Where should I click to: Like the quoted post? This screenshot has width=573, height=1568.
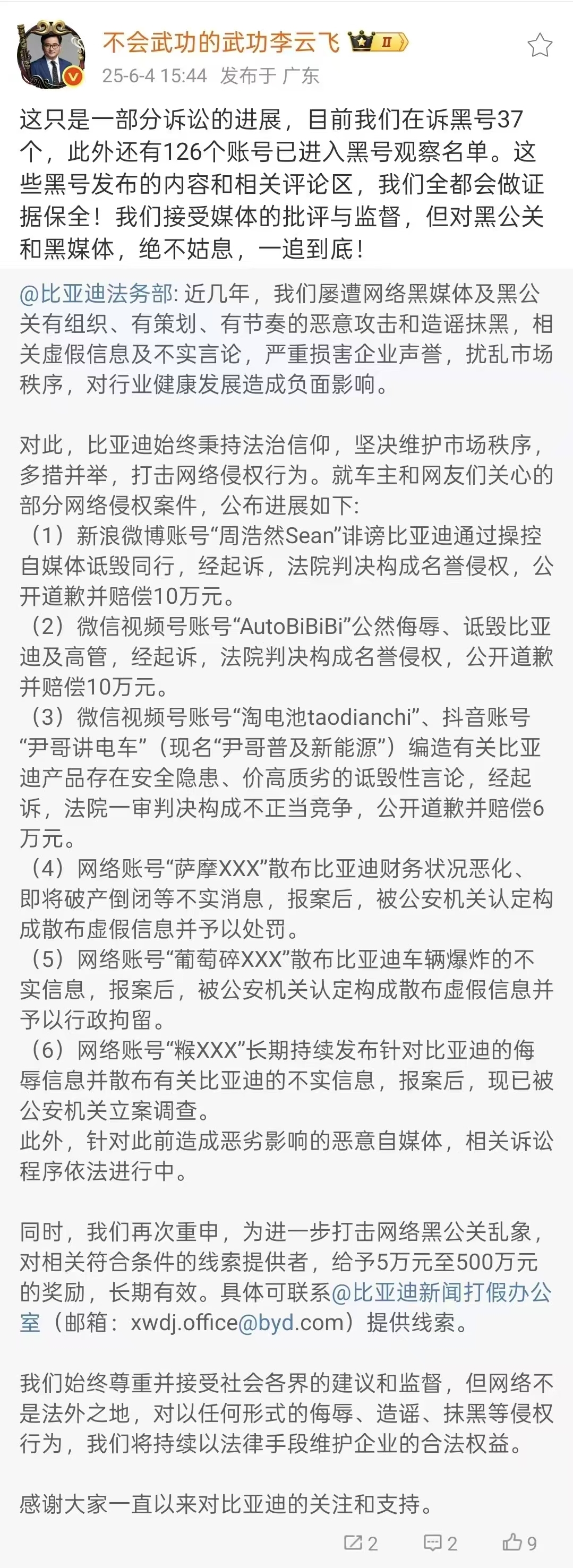[519, 1543]
